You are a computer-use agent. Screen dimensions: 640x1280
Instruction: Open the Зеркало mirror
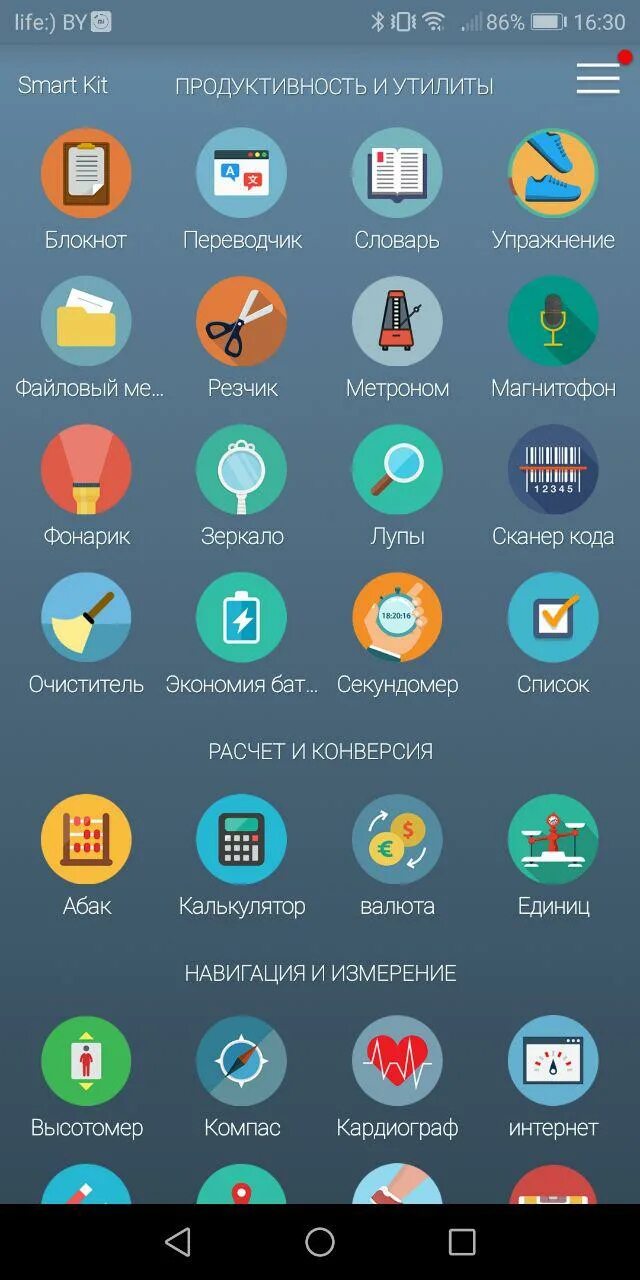click(241, 469)
